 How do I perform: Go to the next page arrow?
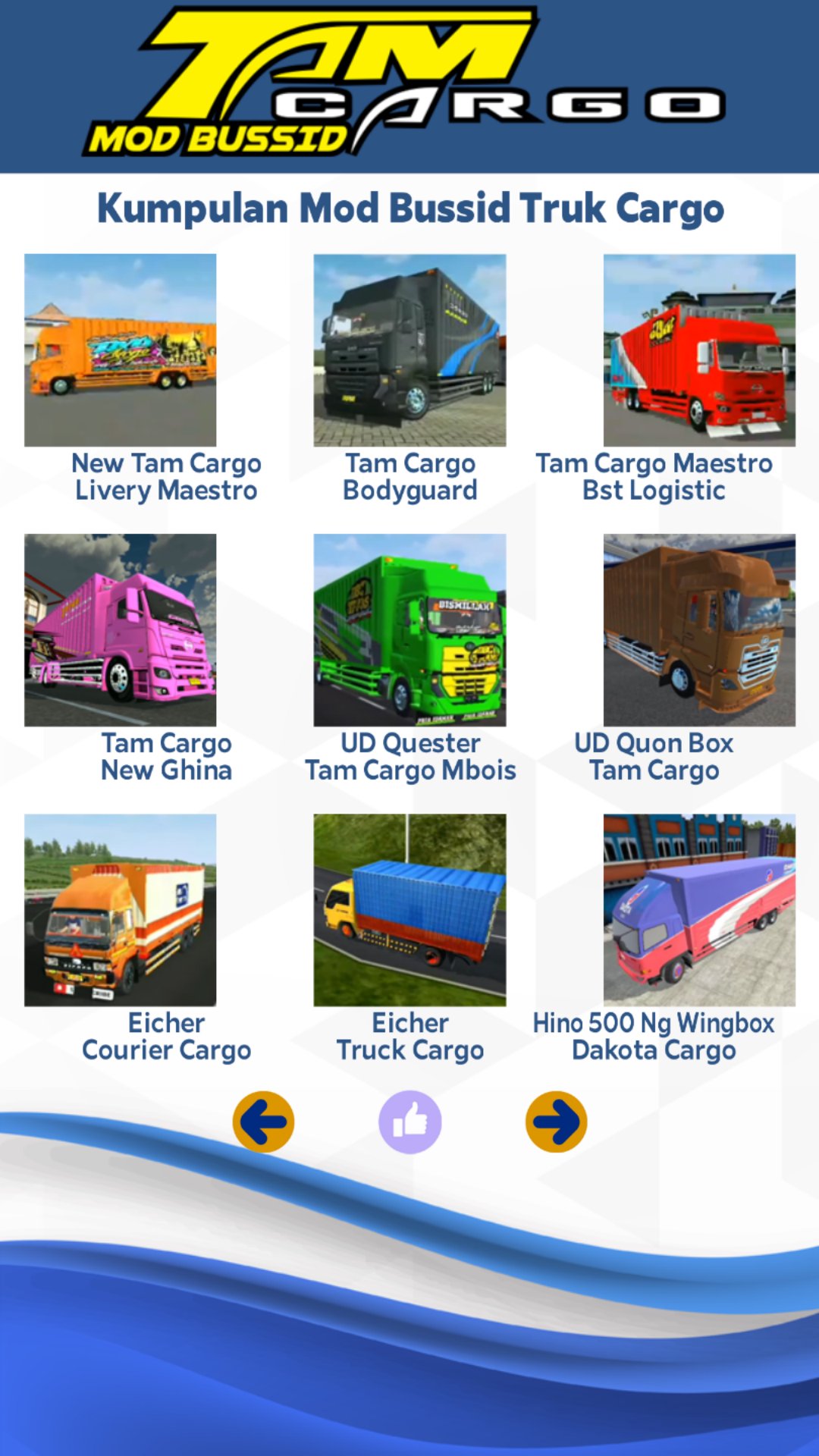click(x=556, y=1122)
